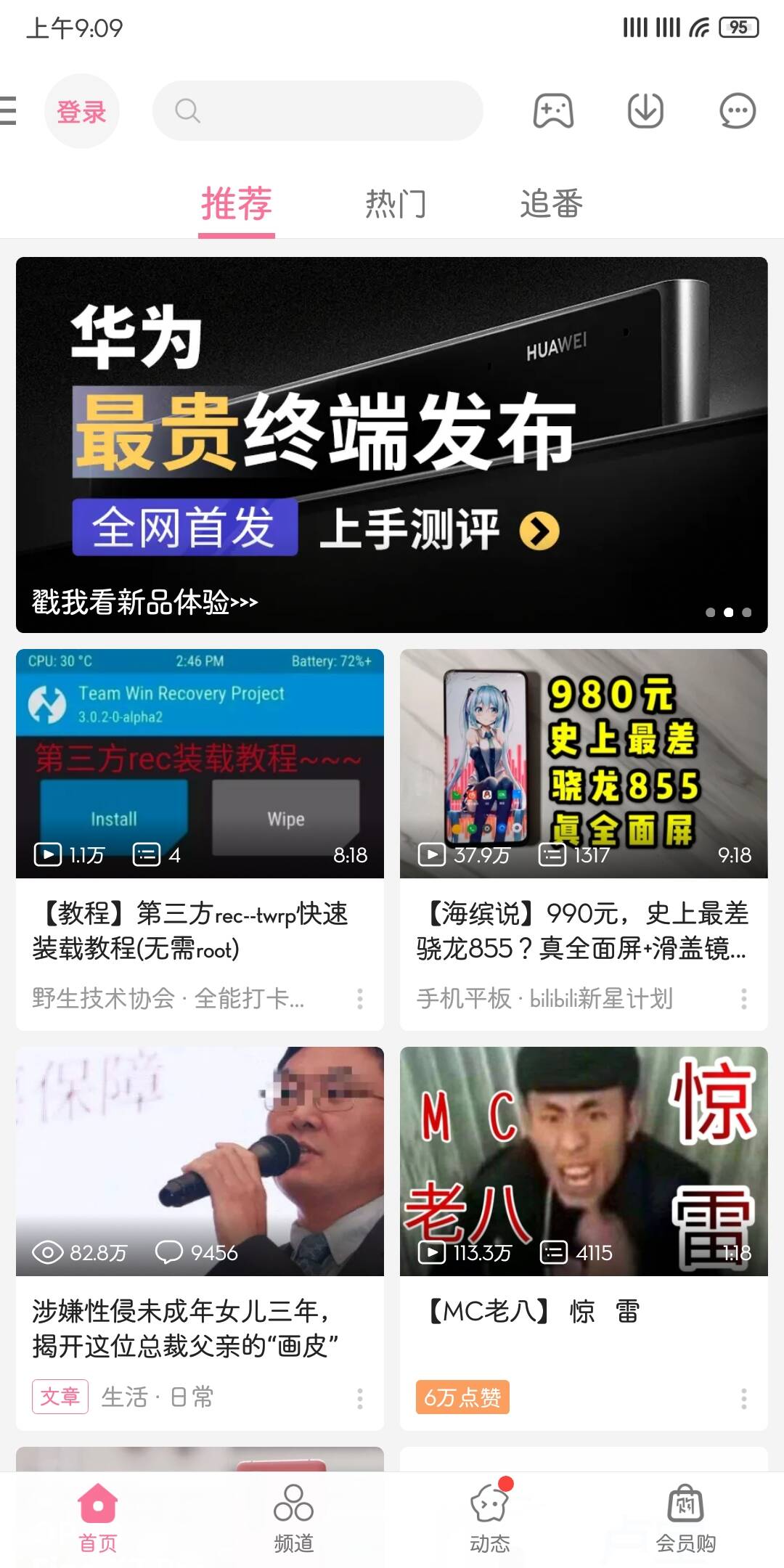The width and height of the screenshot is (784, 1568).
Task: Open the game center icon
Action: pyautogui.click(x=553, y=111)
